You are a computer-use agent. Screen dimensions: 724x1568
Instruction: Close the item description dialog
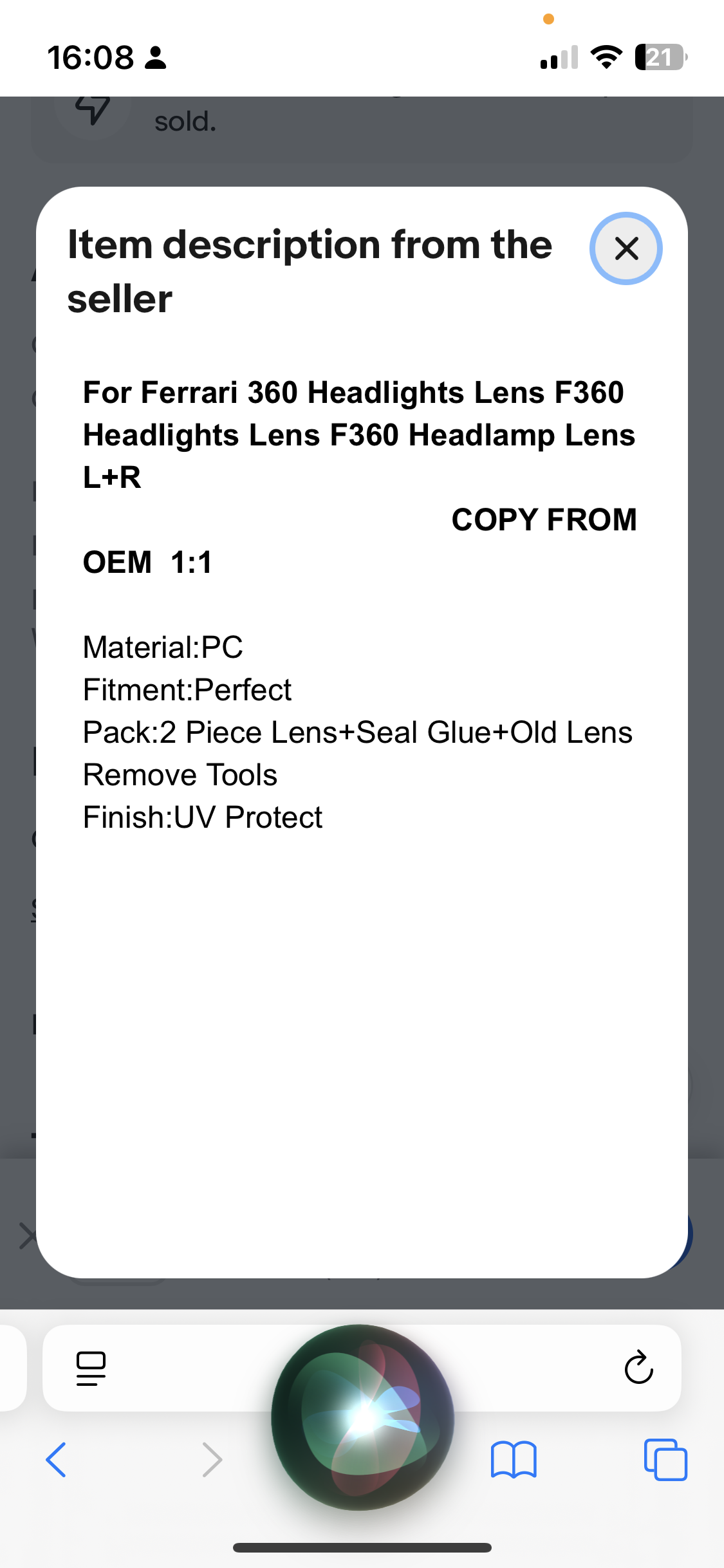626,248
